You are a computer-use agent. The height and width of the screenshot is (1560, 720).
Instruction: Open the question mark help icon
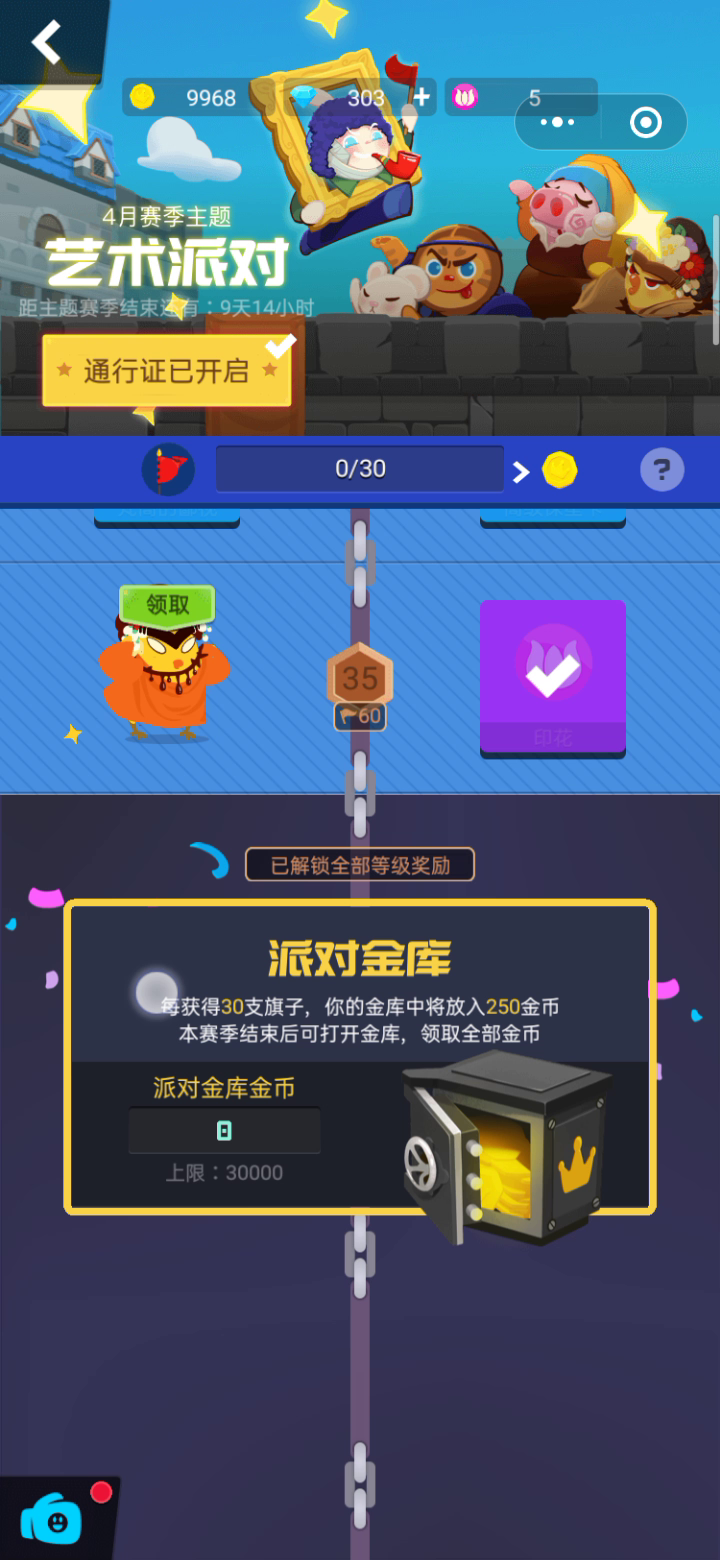coord(661,469)
